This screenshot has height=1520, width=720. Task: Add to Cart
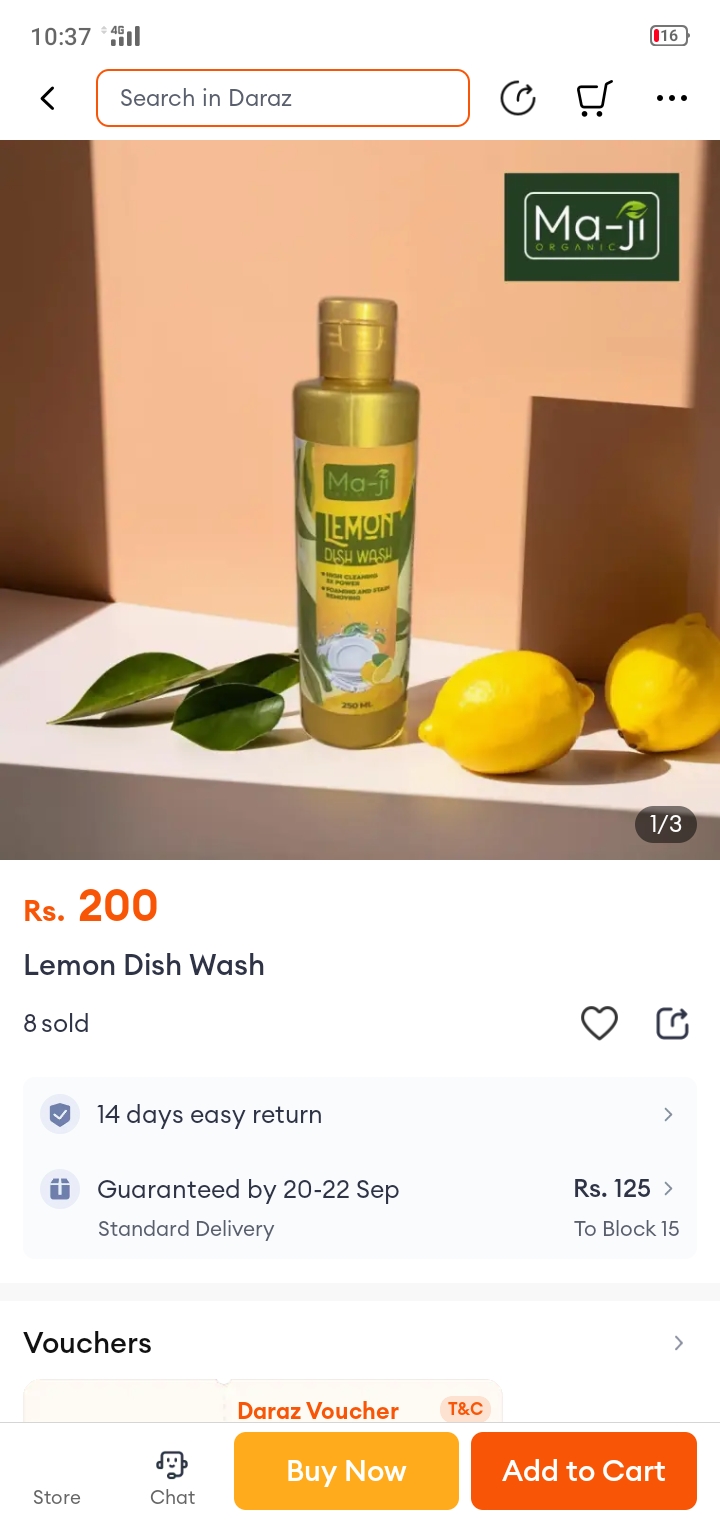tap(583, 1471)
